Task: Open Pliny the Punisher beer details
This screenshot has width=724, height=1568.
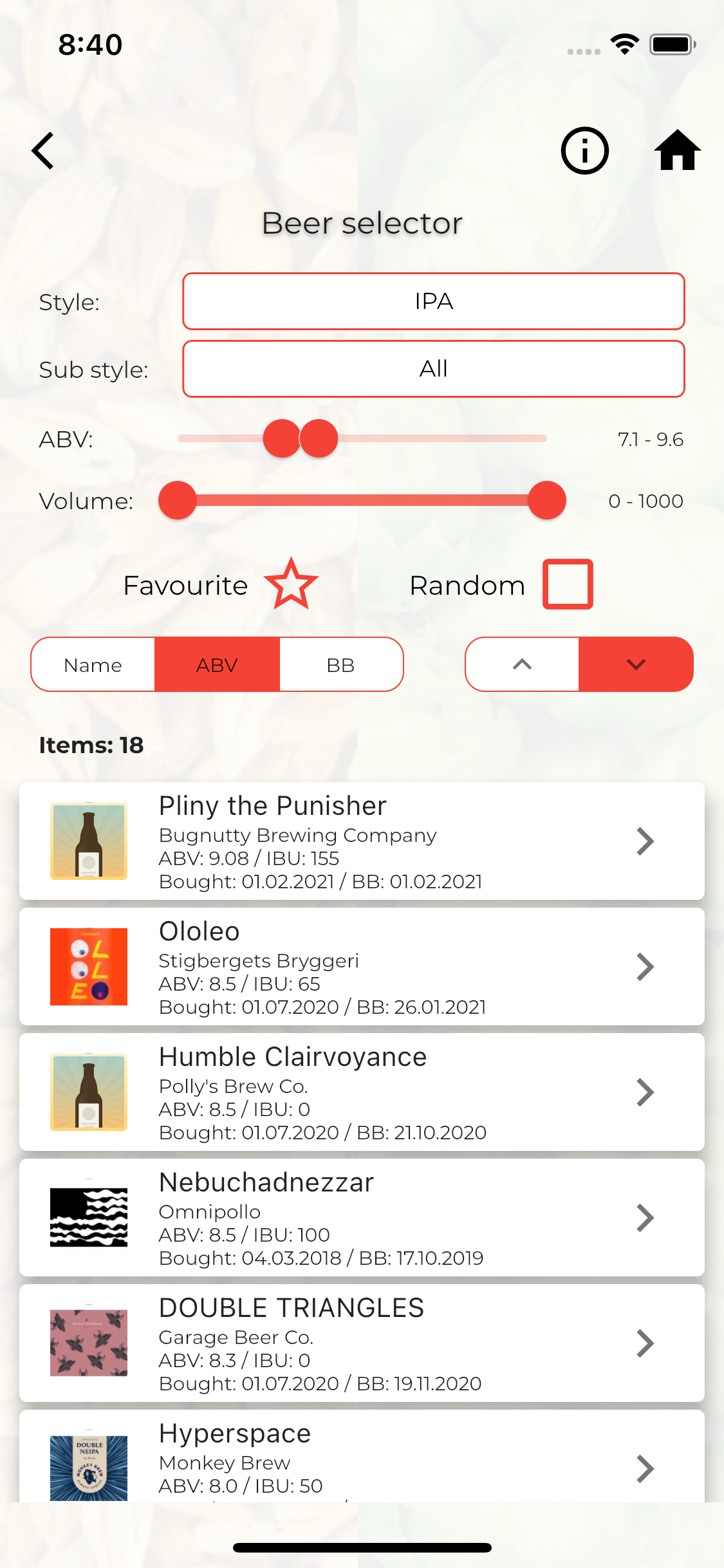Action: click(x=362, y=841)
